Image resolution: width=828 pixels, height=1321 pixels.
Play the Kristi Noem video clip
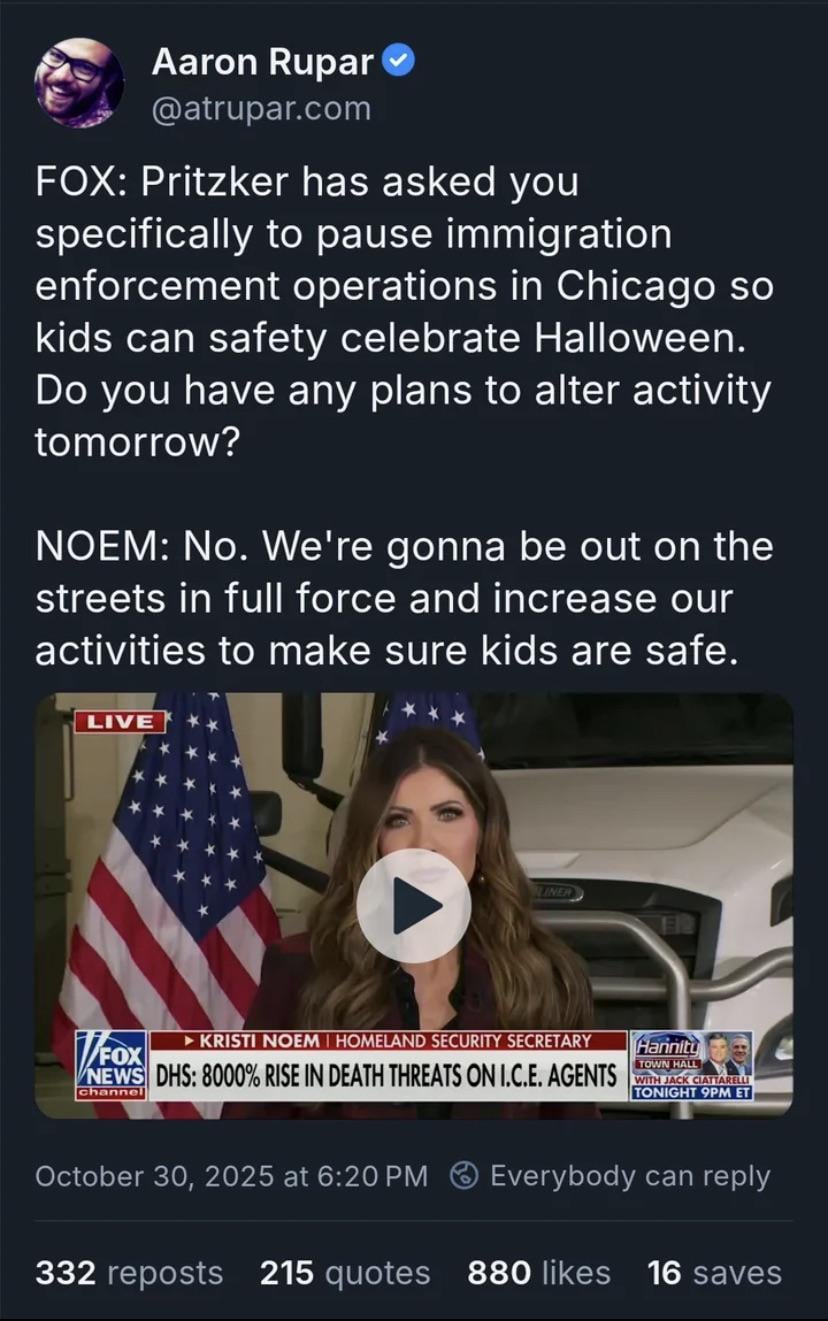413,906
